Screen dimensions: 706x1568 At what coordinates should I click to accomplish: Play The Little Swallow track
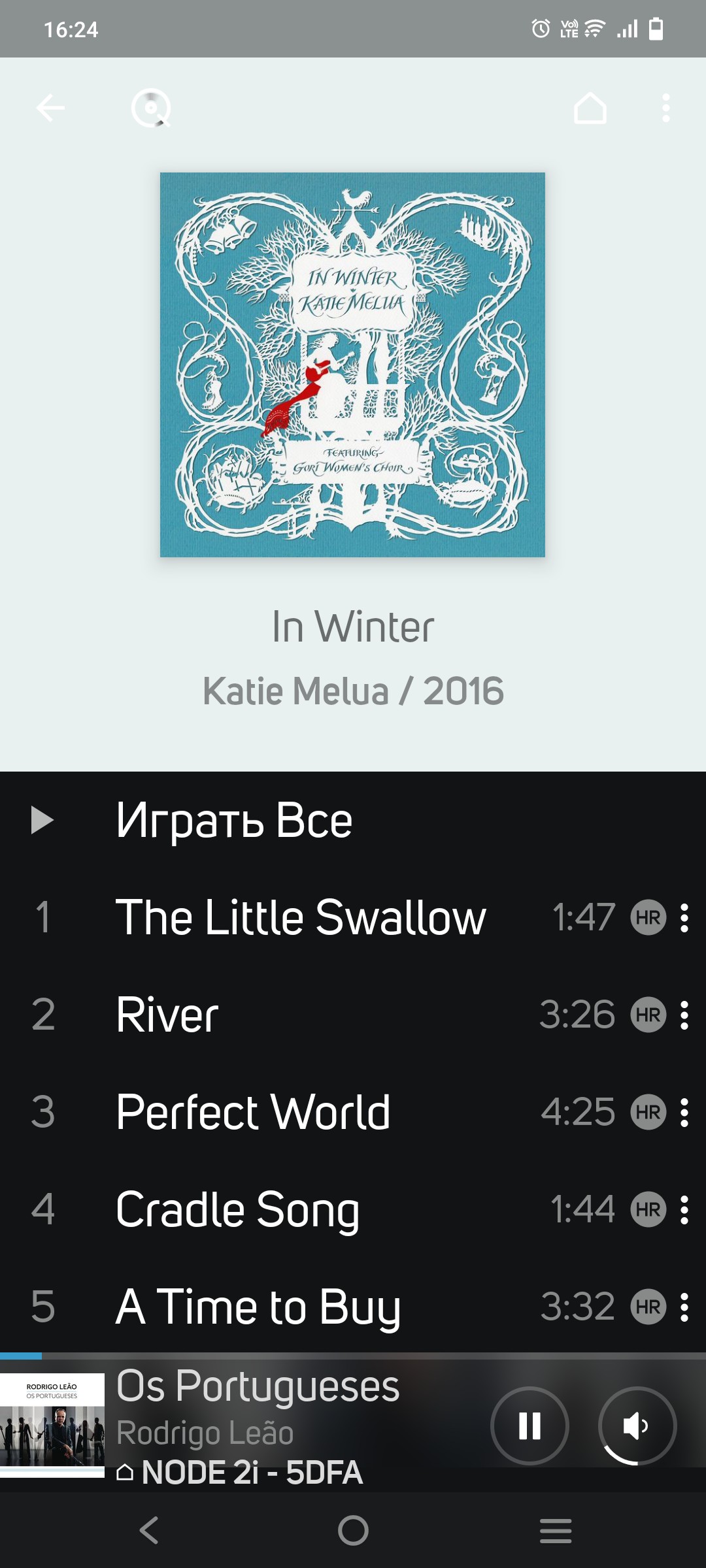(x=301, y=917)
